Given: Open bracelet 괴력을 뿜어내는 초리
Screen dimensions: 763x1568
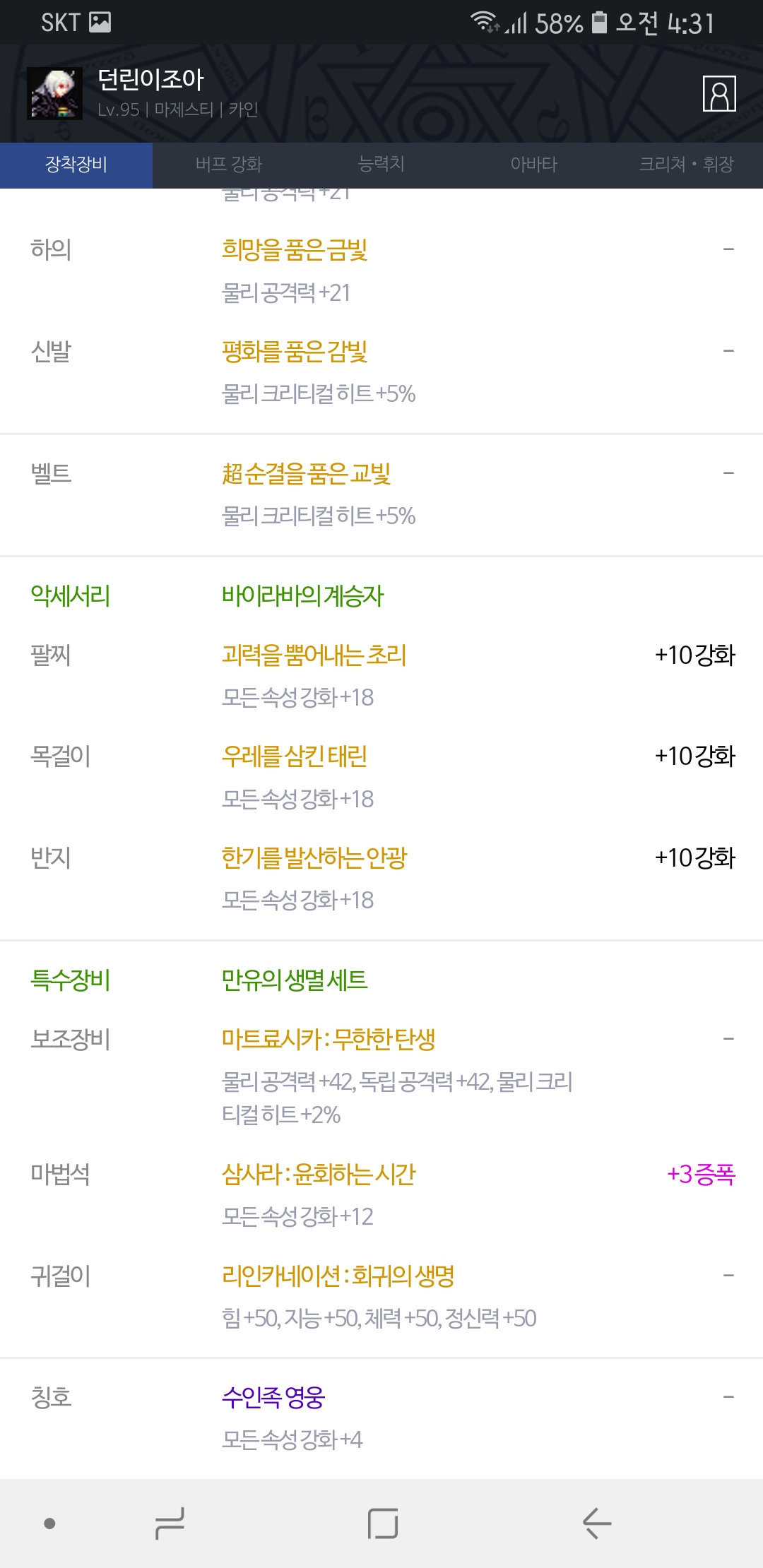Looking at the screenshot, I should coord(314,655).
